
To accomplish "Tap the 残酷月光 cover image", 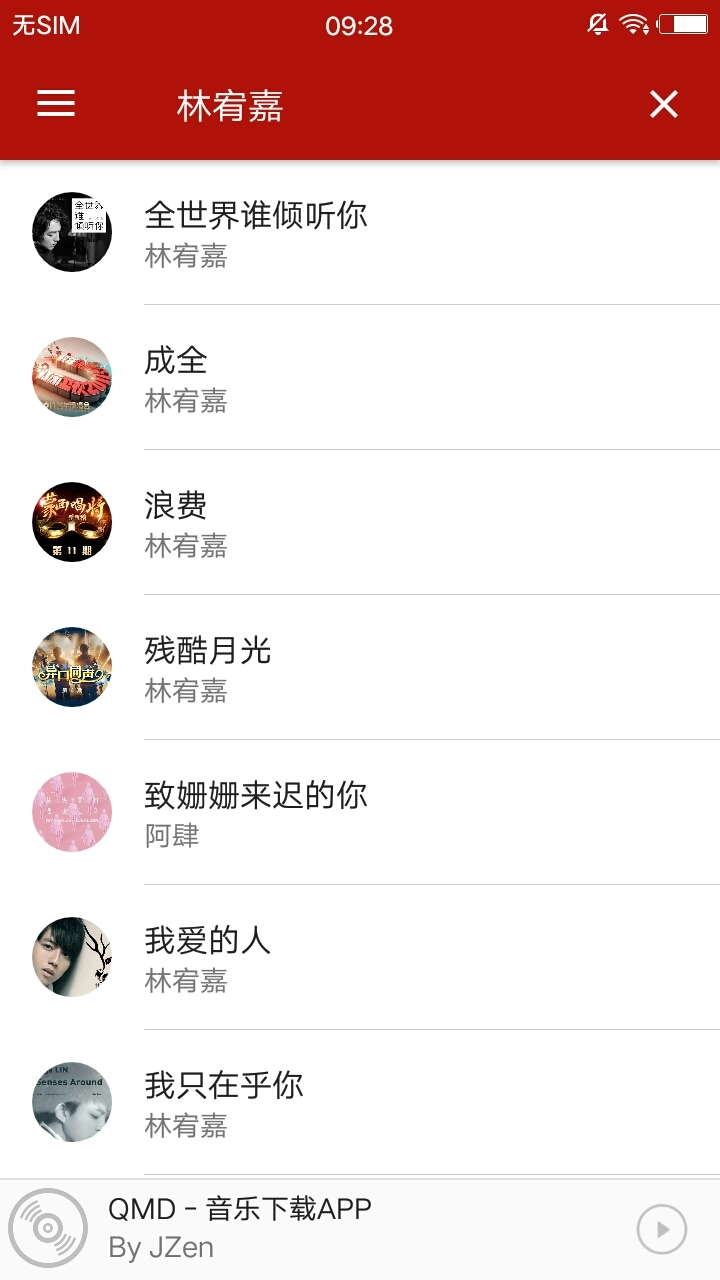I will pos(71,667).
